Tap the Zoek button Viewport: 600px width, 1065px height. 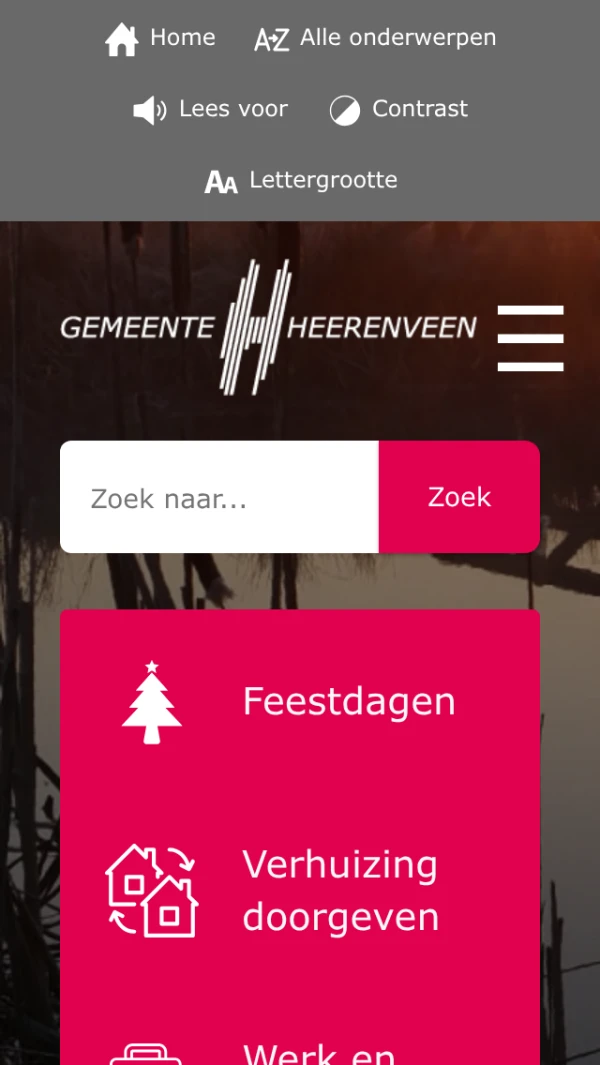click(x=459, y=497)
